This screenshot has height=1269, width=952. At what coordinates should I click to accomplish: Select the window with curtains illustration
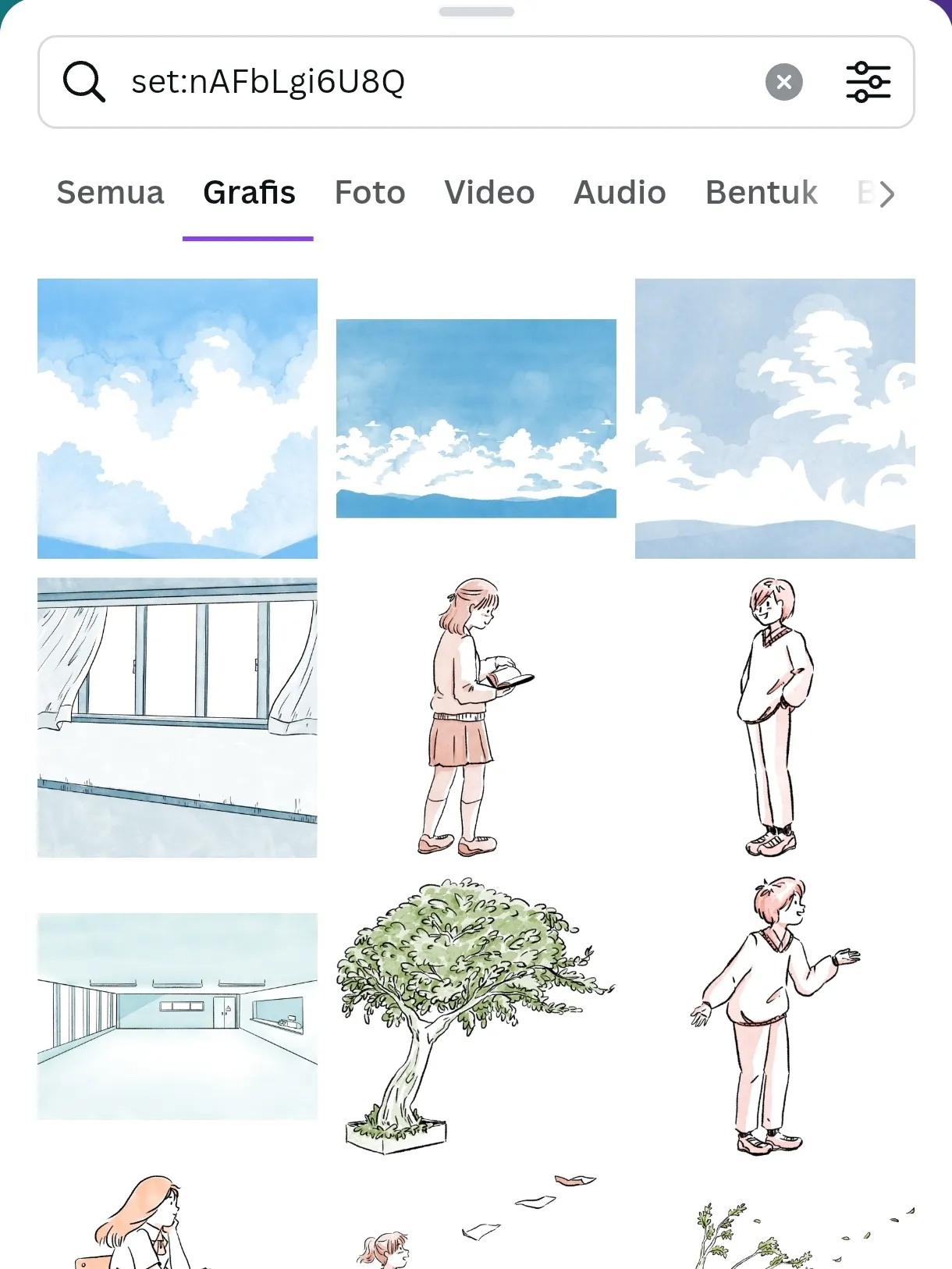click(177, 717)
